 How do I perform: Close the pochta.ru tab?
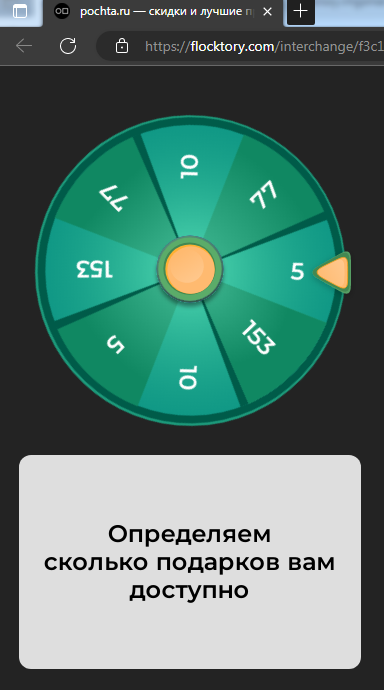(267, 12)
